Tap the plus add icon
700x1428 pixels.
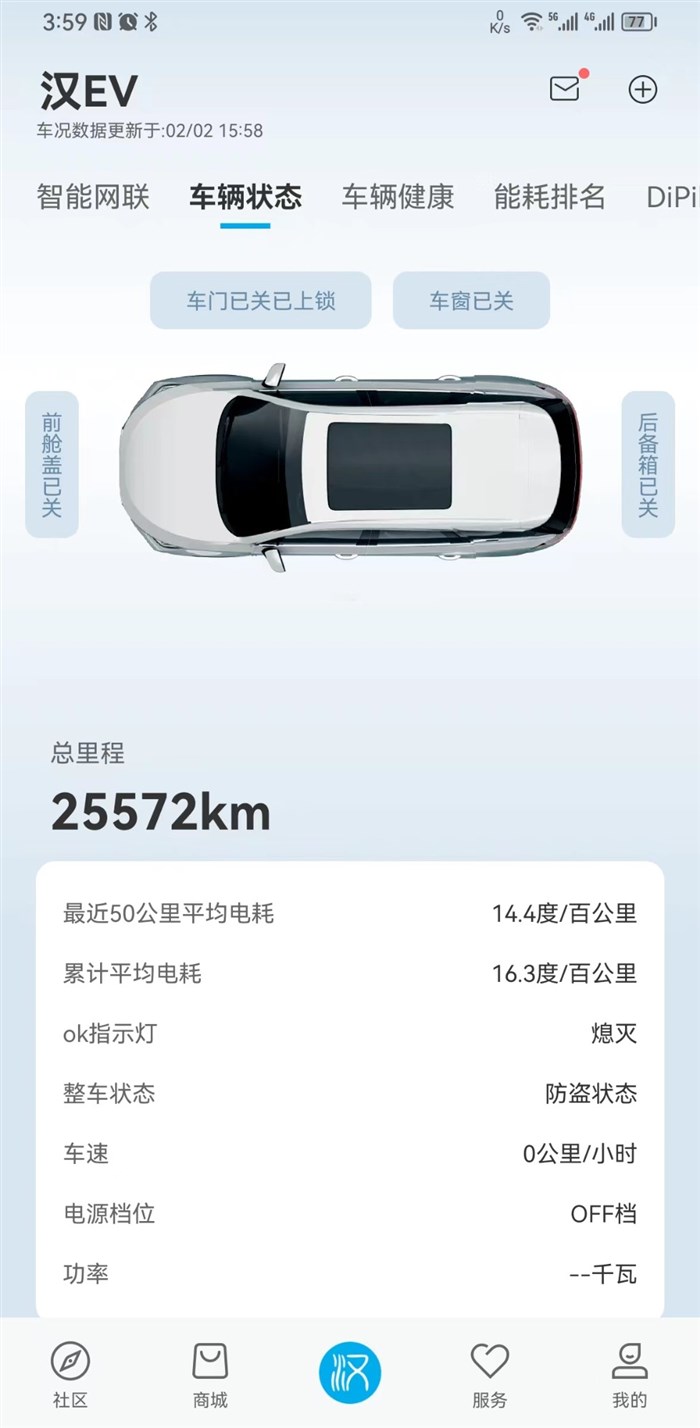point(643,89)
